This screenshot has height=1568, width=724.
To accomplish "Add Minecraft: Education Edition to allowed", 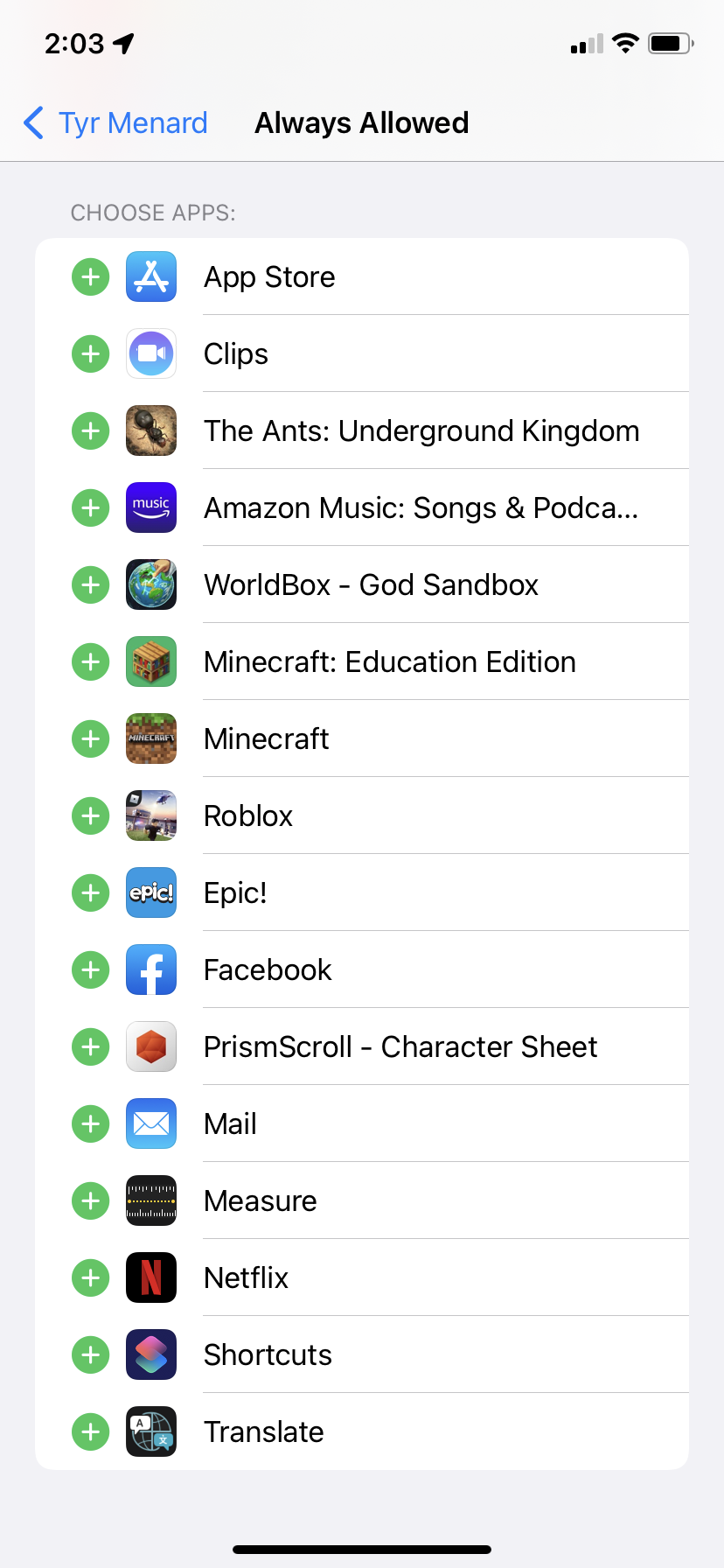I will click(90, 662).
